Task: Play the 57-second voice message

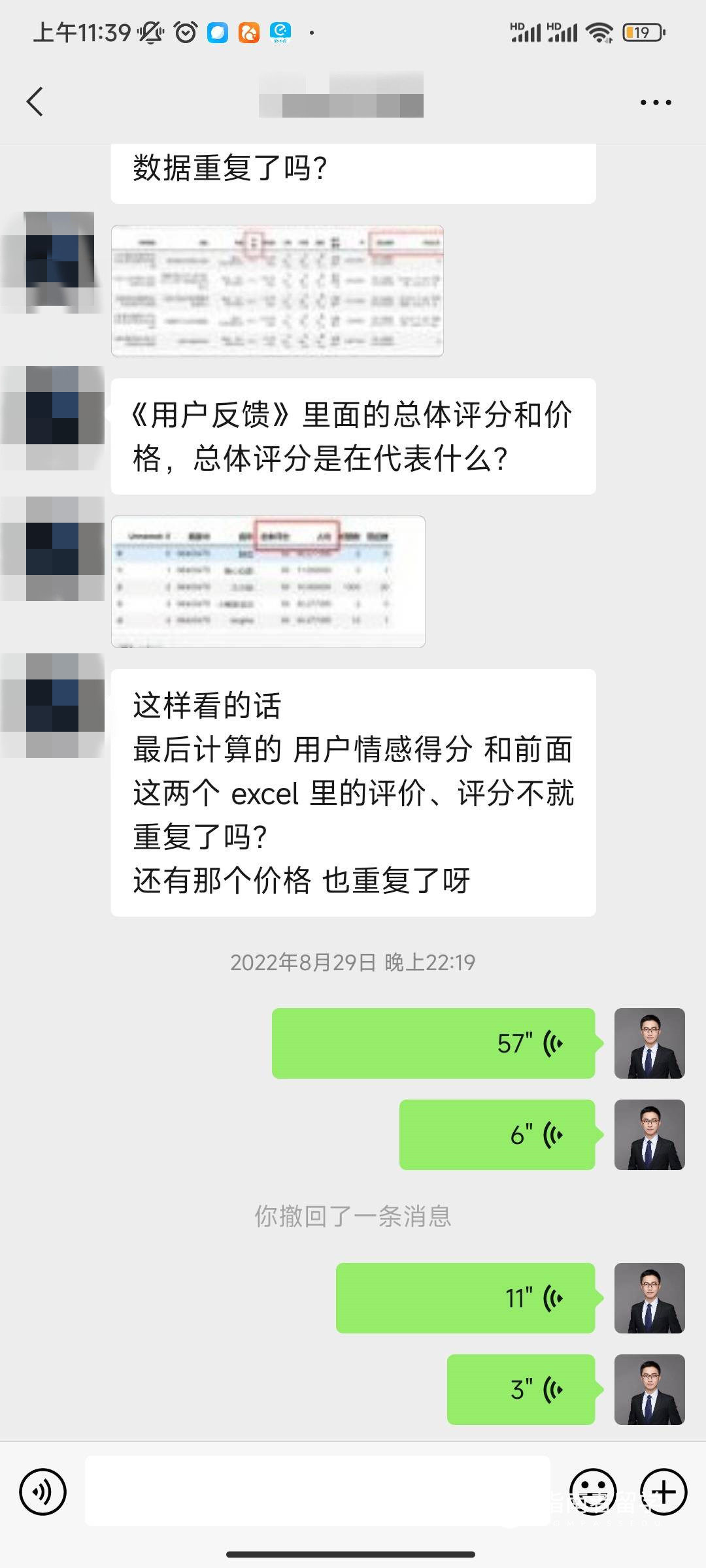Action: (x=433, y=1043)
